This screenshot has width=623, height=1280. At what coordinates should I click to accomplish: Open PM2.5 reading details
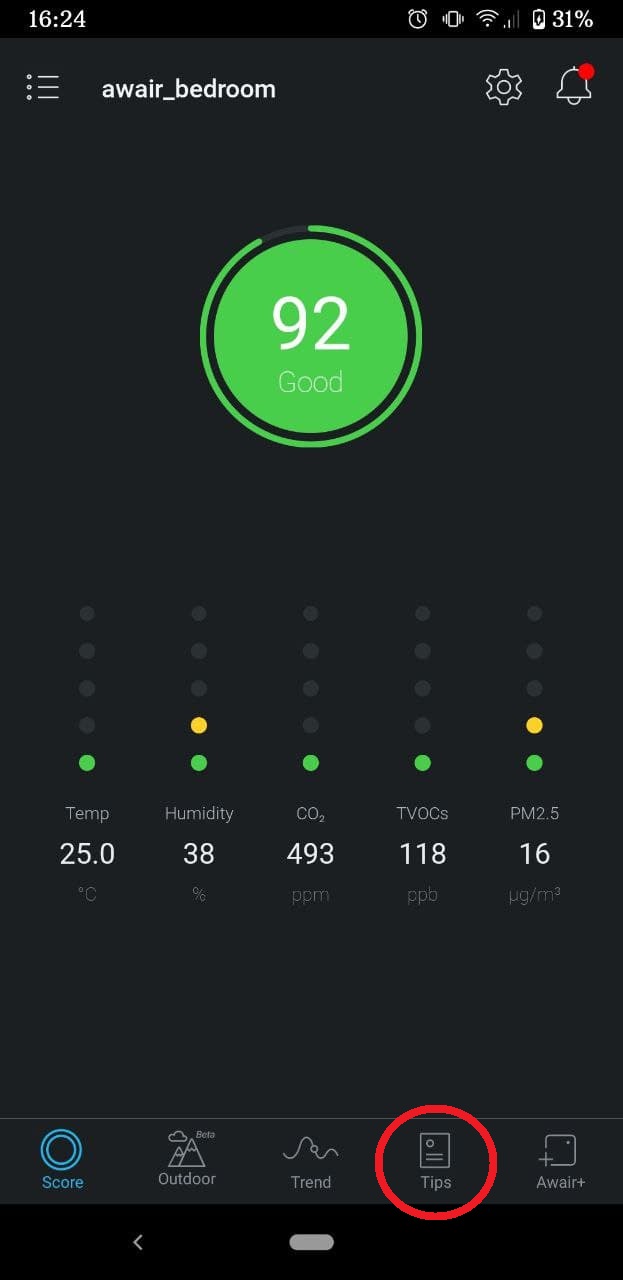coord(534,852)
